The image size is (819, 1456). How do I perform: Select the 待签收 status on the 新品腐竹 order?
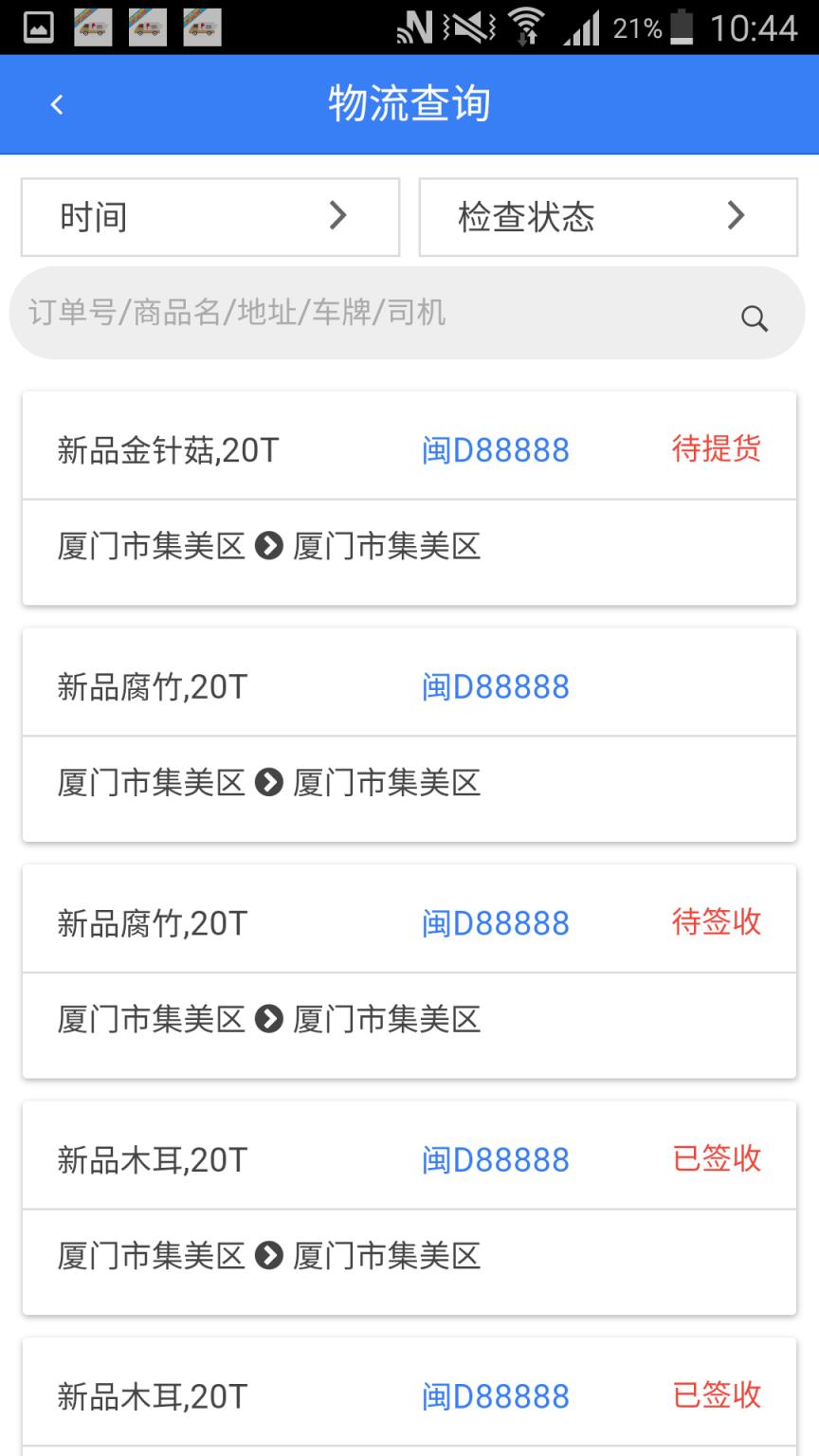tap(718, 921)
